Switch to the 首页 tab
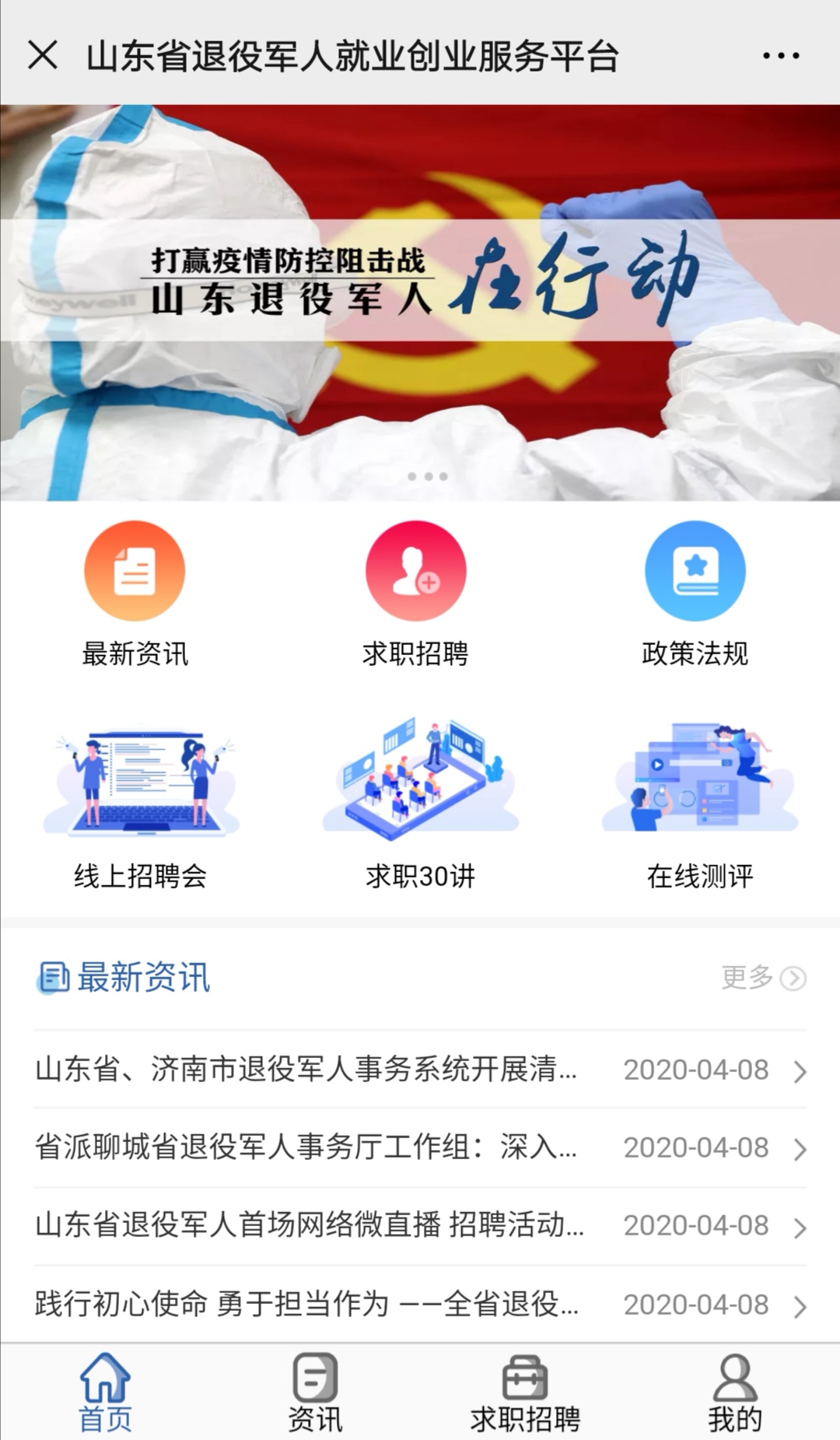The image size is (840, 1440). tap(105, 1393)
